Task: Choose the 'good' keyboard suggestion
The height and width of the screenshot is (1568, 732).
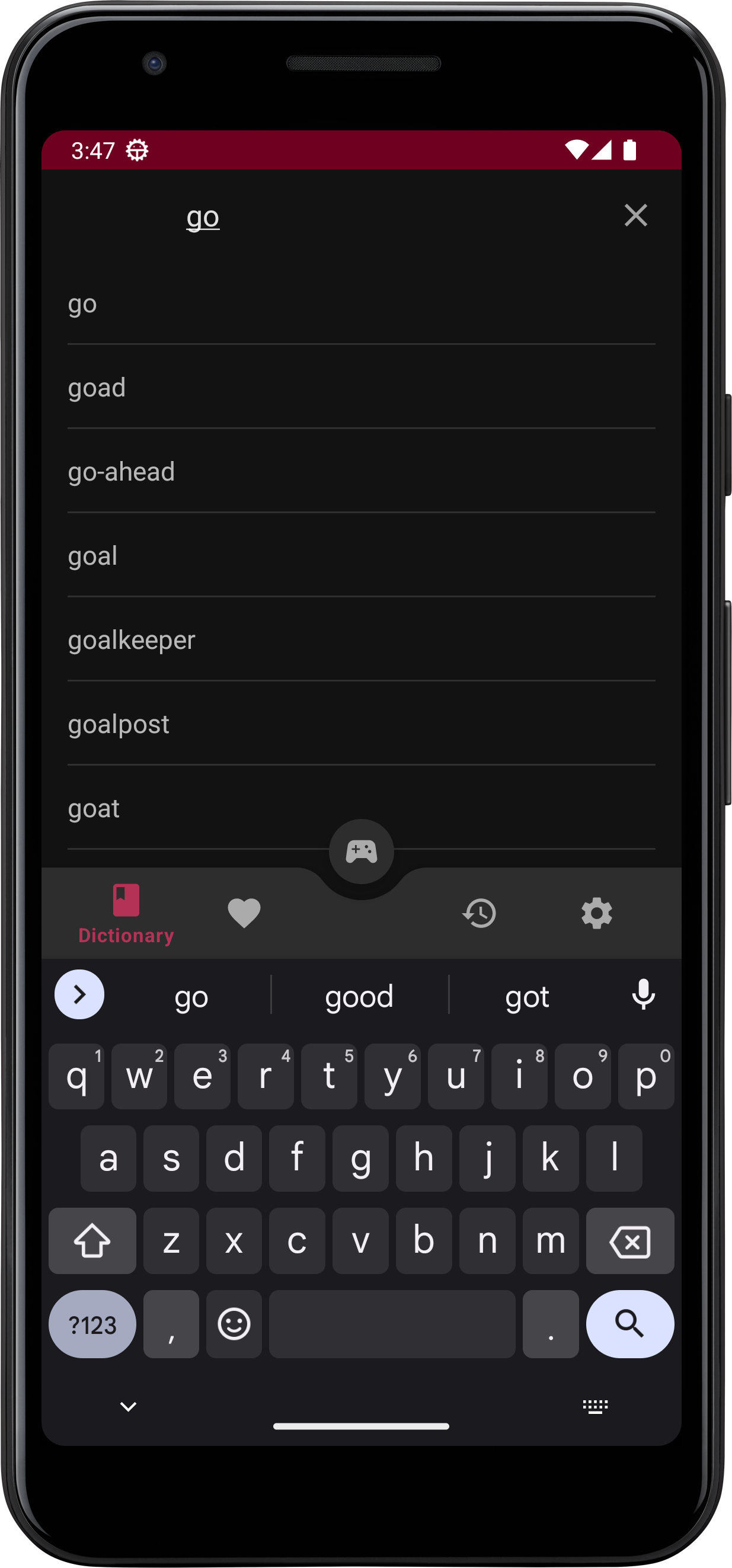Action: (x=359, y=996)
